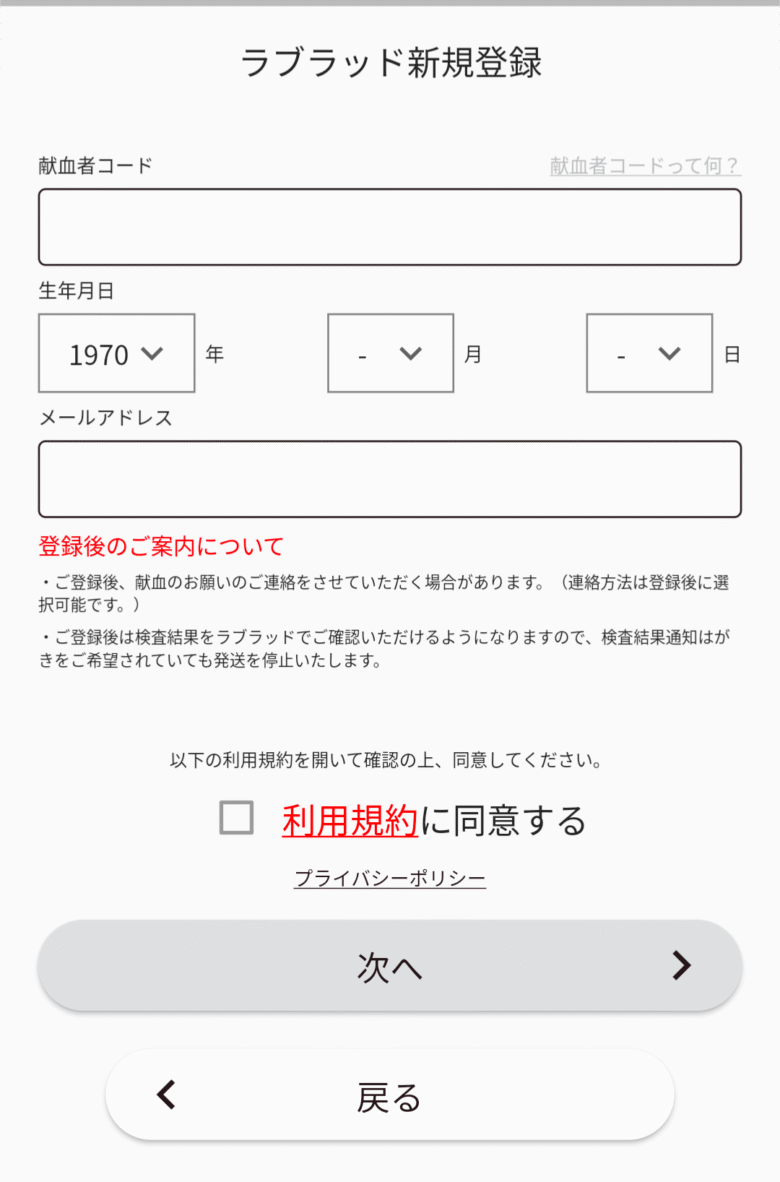Check the 利用規約に同意する checkbox

(x=237, y=818)
